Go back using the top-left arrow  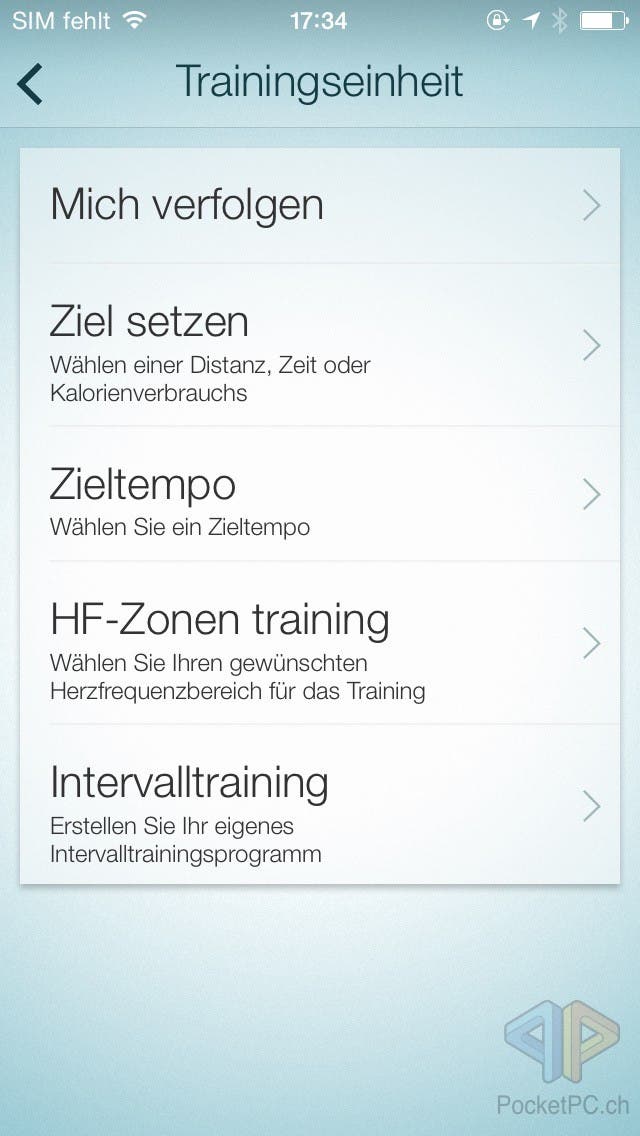click(x=30, y=84)
